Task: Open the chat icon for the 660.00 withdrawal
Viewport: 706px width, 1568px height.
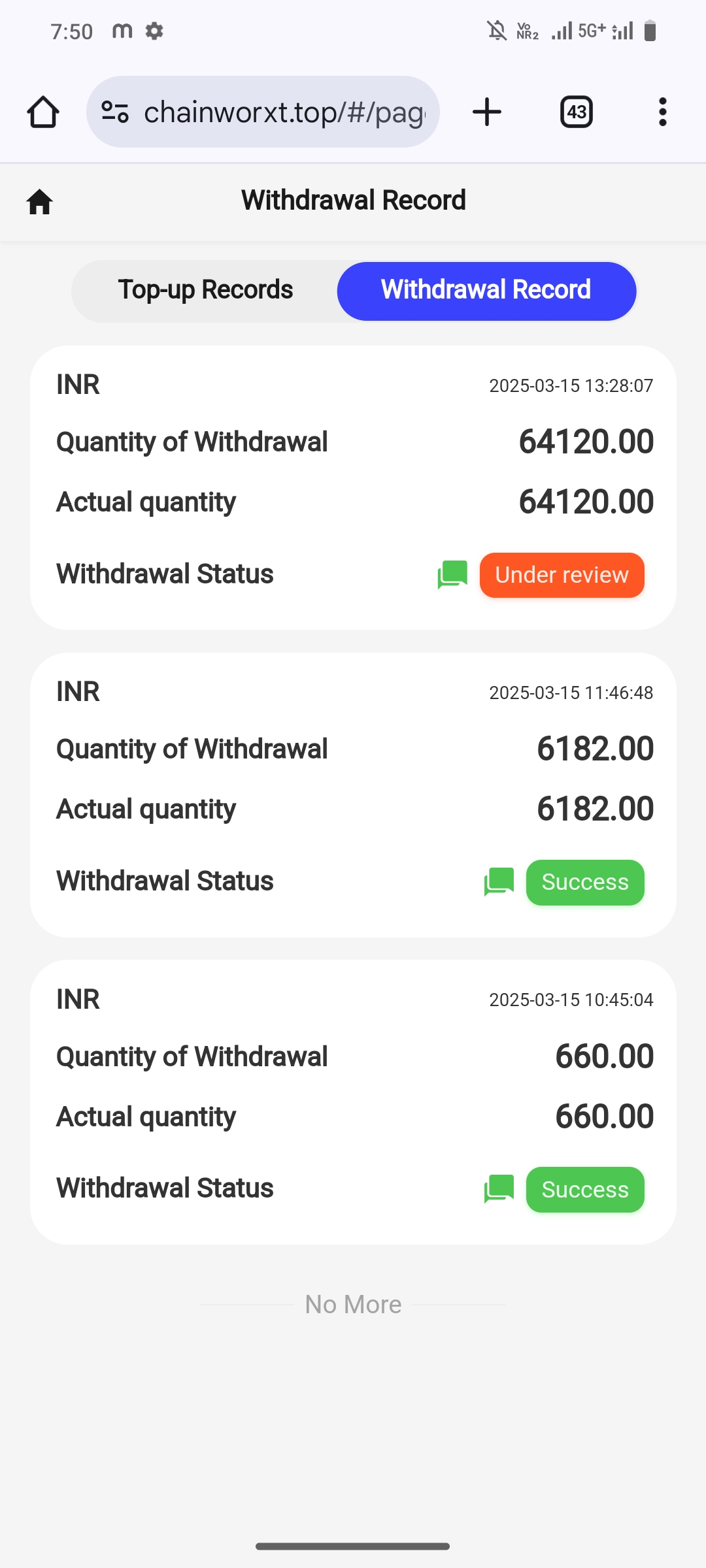Action: 499,1189
